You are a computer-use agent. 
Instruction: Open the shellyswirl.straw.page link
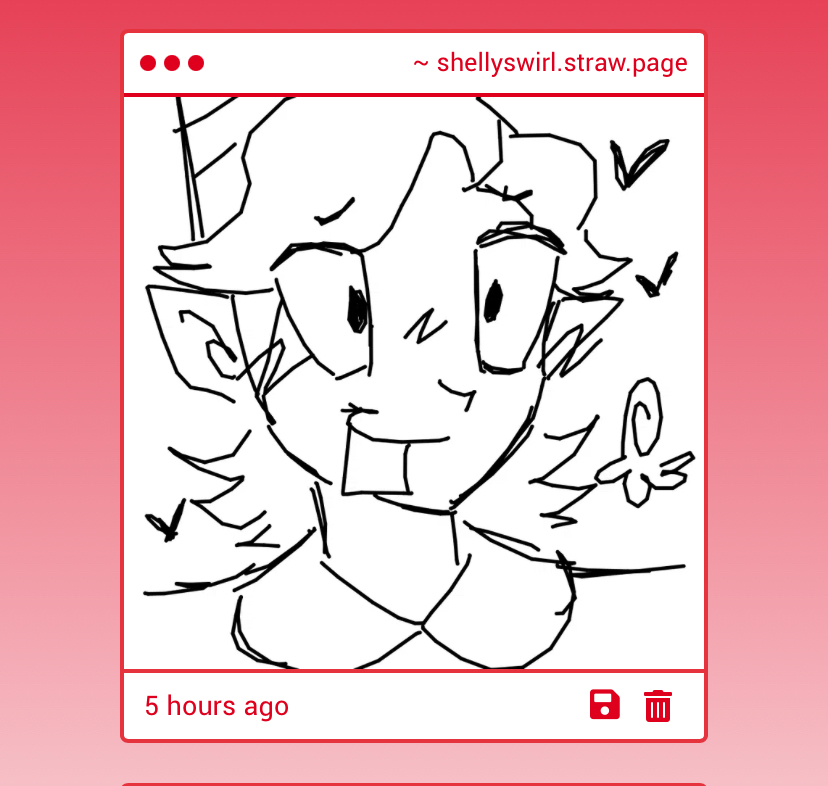(550, 63)
